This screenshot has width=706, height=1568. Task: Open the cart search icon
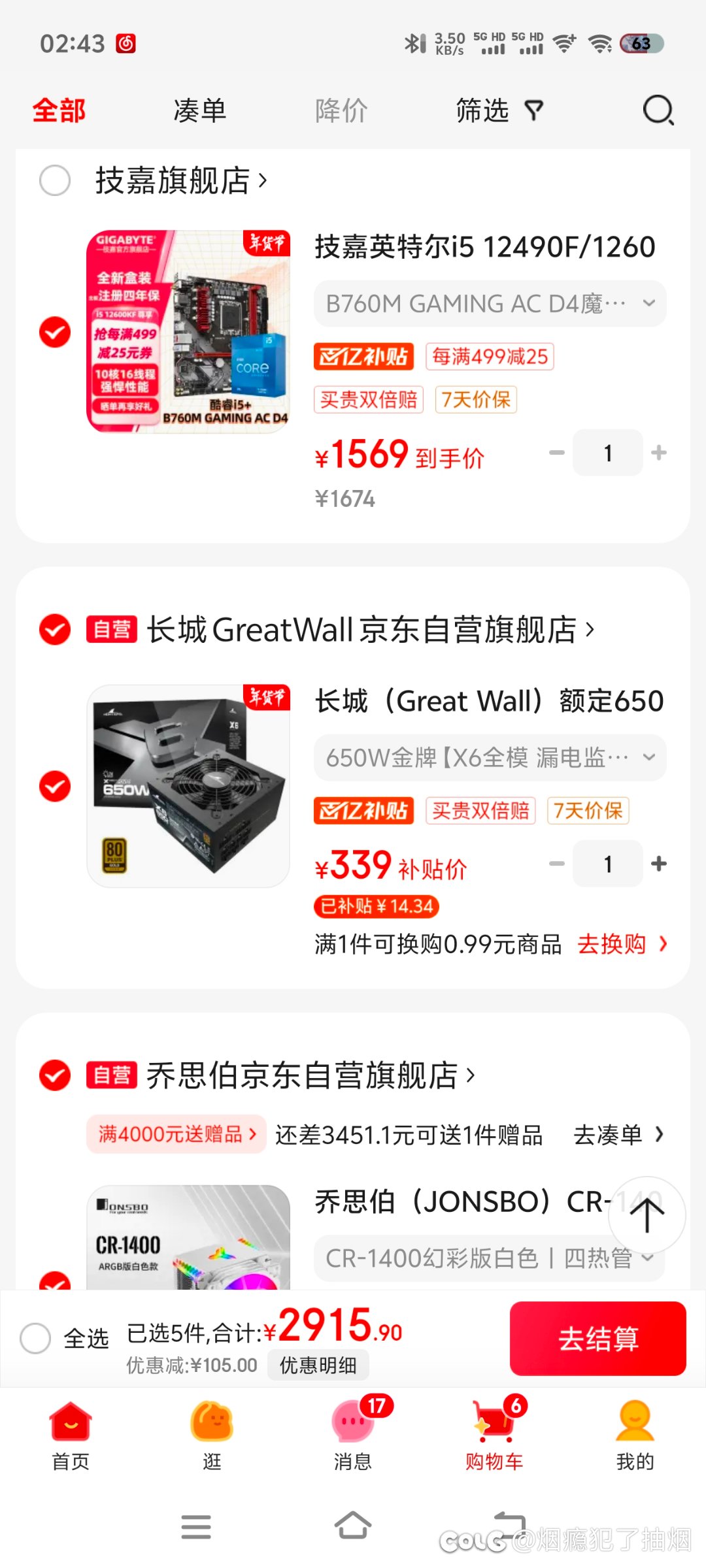click(x=658, y=110)
